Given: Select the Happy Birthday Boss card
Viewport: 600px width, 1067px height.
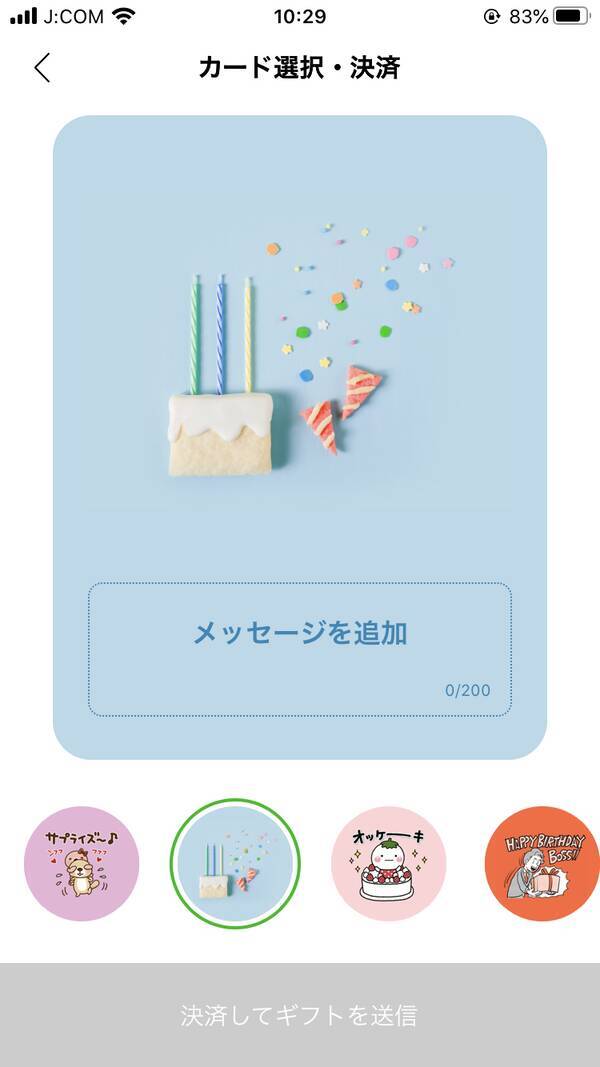Looking at the screenshot, I should 541,863.
